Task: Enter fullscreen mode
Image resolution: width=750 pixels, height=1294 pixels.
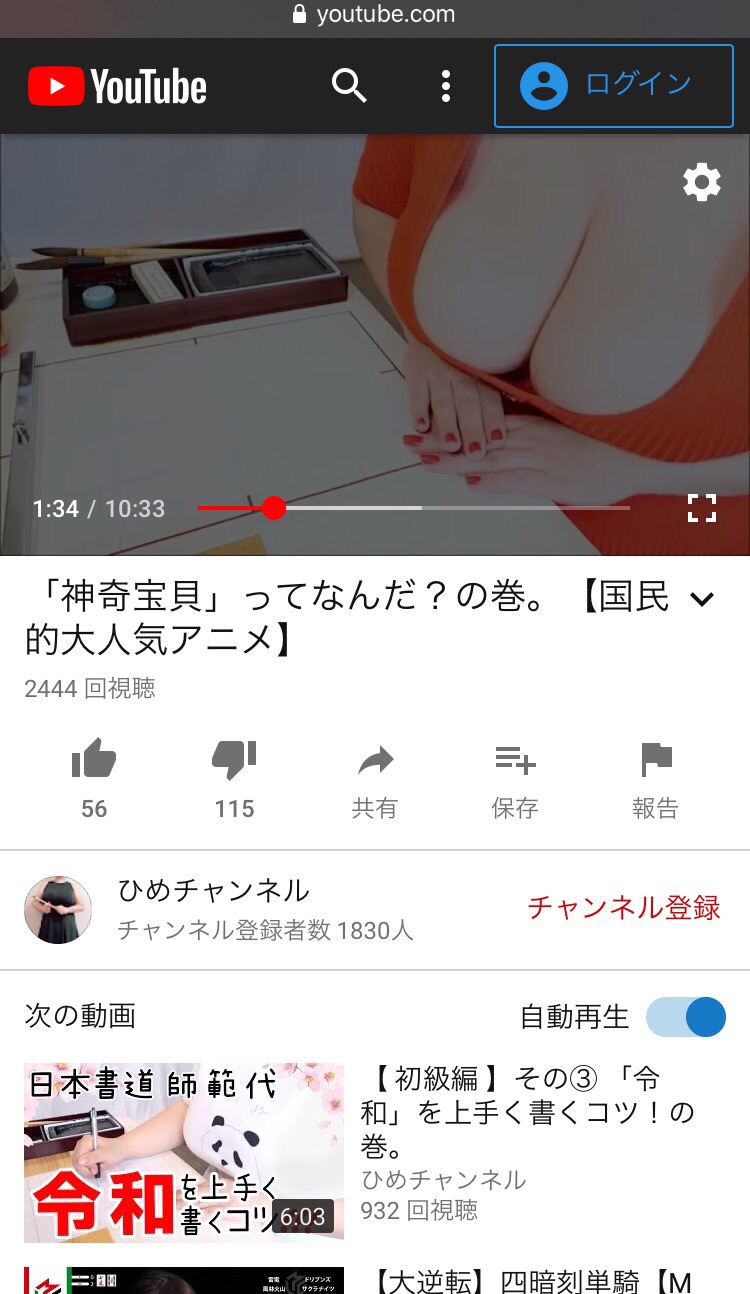Action: 702,508
